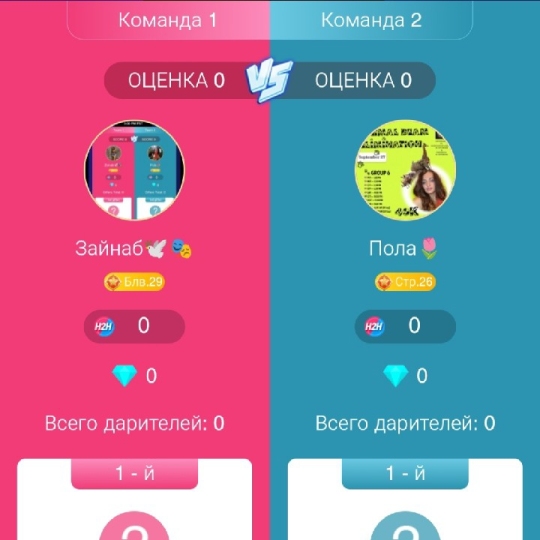540x540 pixels.
Task: Switch to the Команда 2 tab
Action: tap(371, 20)
